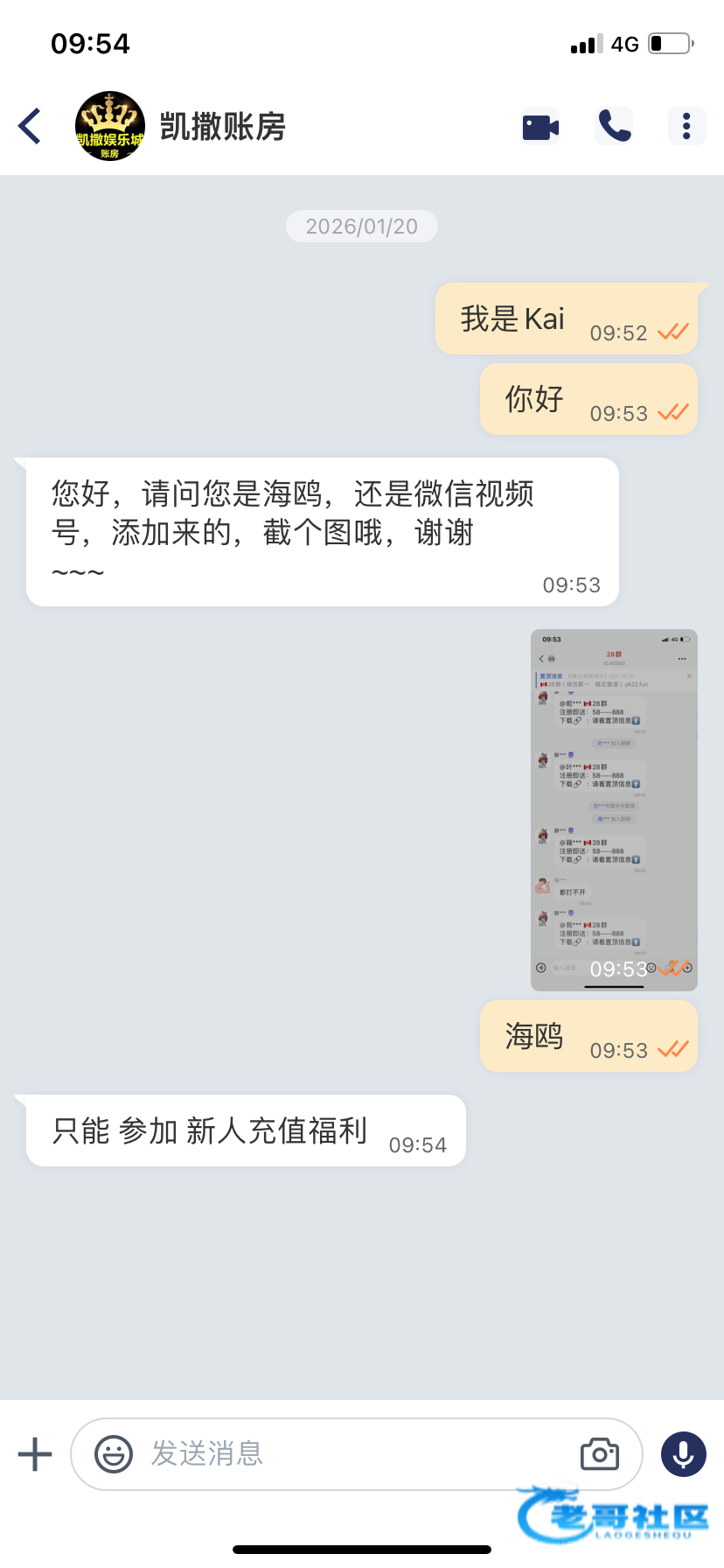
Task: Open the three-dot overflow menu
Action: point(686,126)
